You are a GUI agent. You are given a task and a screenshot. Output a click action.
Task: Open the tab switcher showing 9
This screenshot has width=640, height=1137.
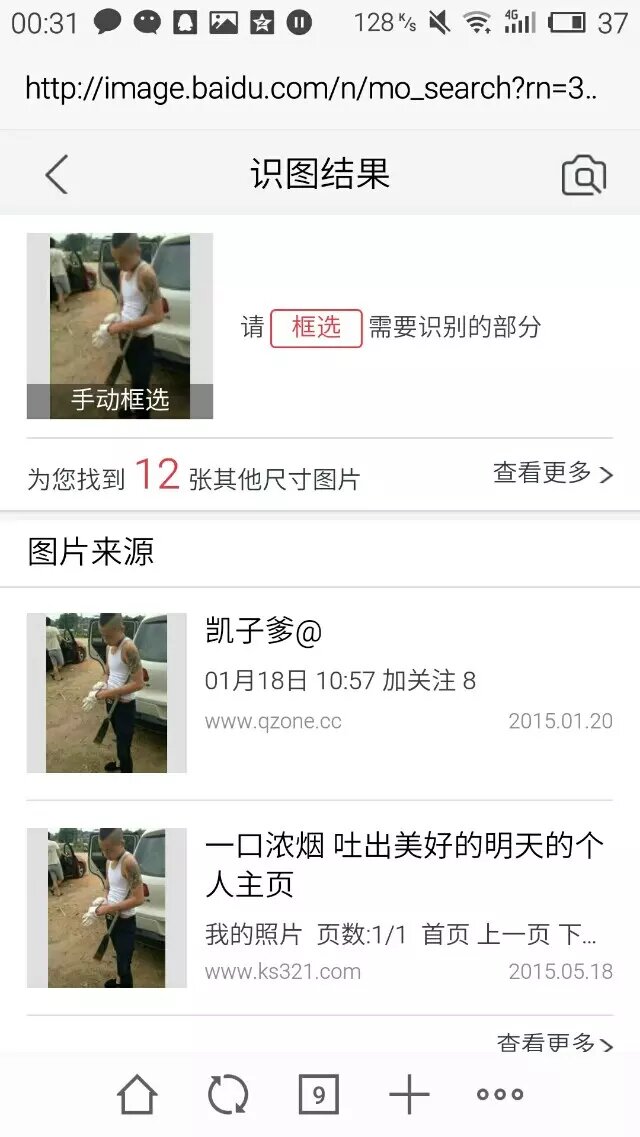(318, 1095)
